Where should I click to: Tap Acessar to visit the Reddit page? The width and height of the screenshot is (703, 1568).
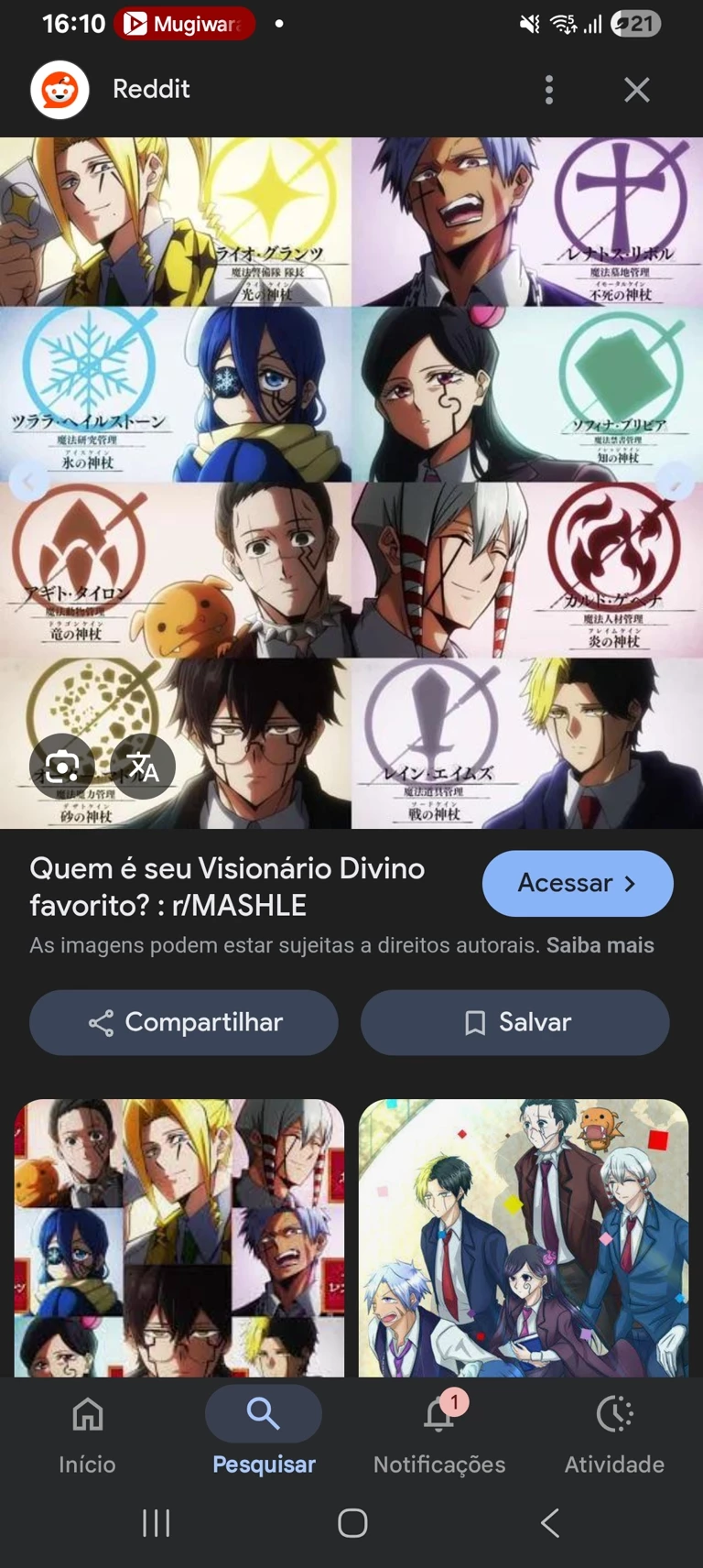click(x=578, y=883)
